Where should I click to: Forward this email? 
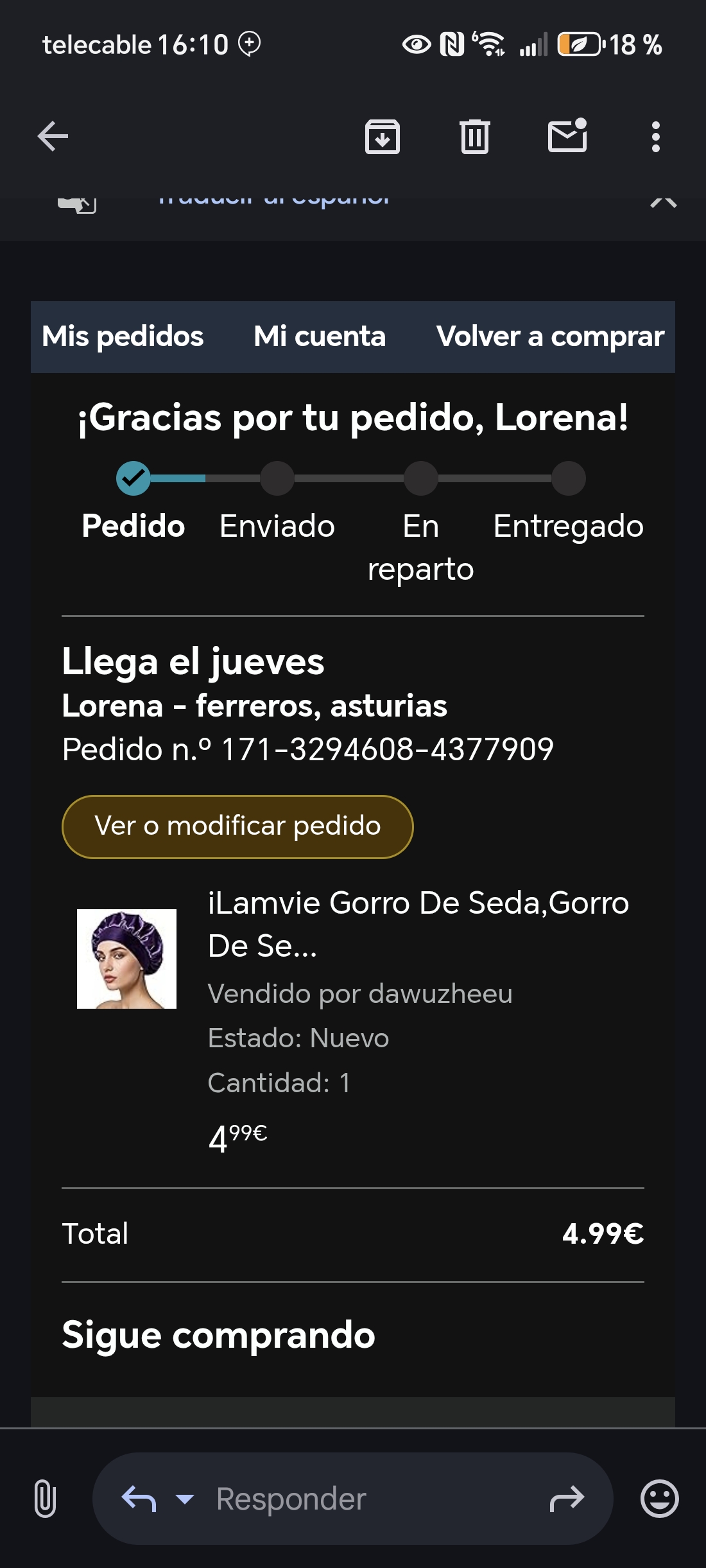point(567,1499)
